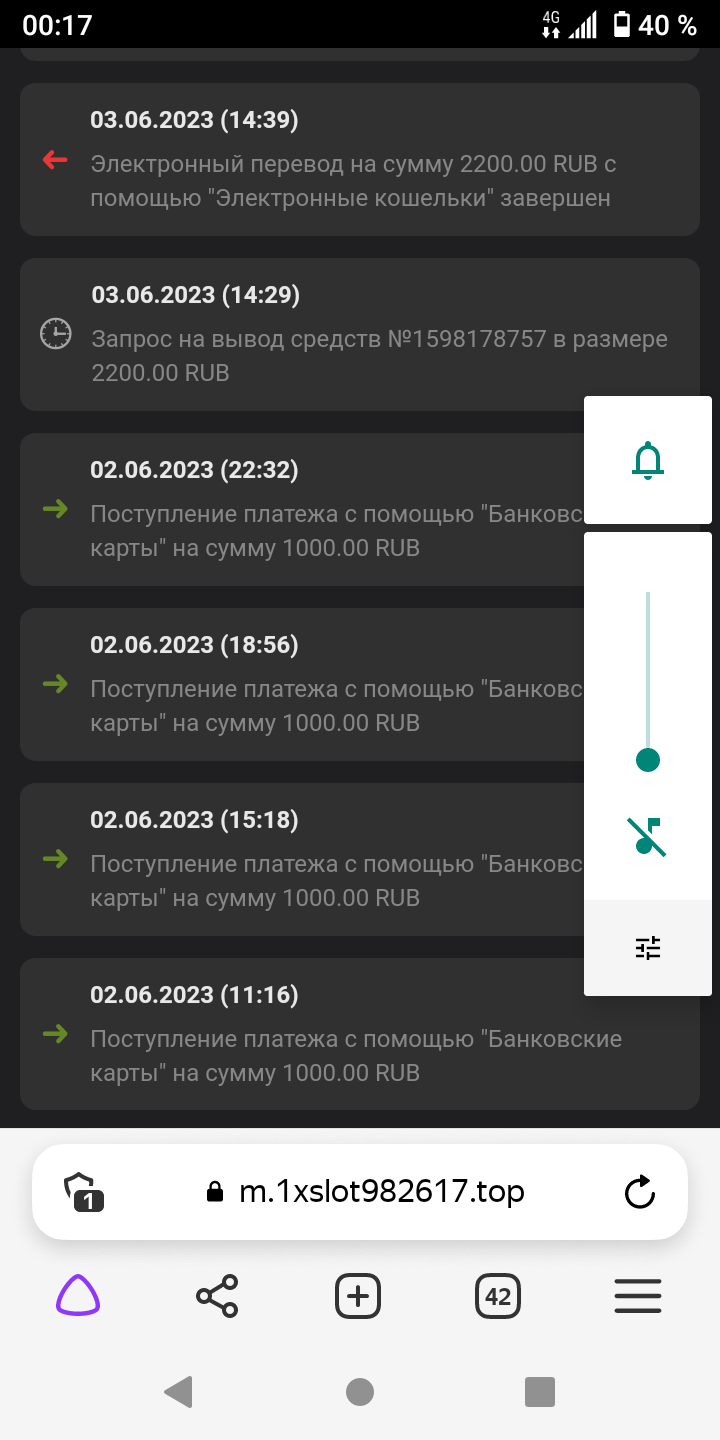This screenshot has height=1440, width=720.
Task: Tap the ringer mode bell icon
Action: [x=648, y=460]
